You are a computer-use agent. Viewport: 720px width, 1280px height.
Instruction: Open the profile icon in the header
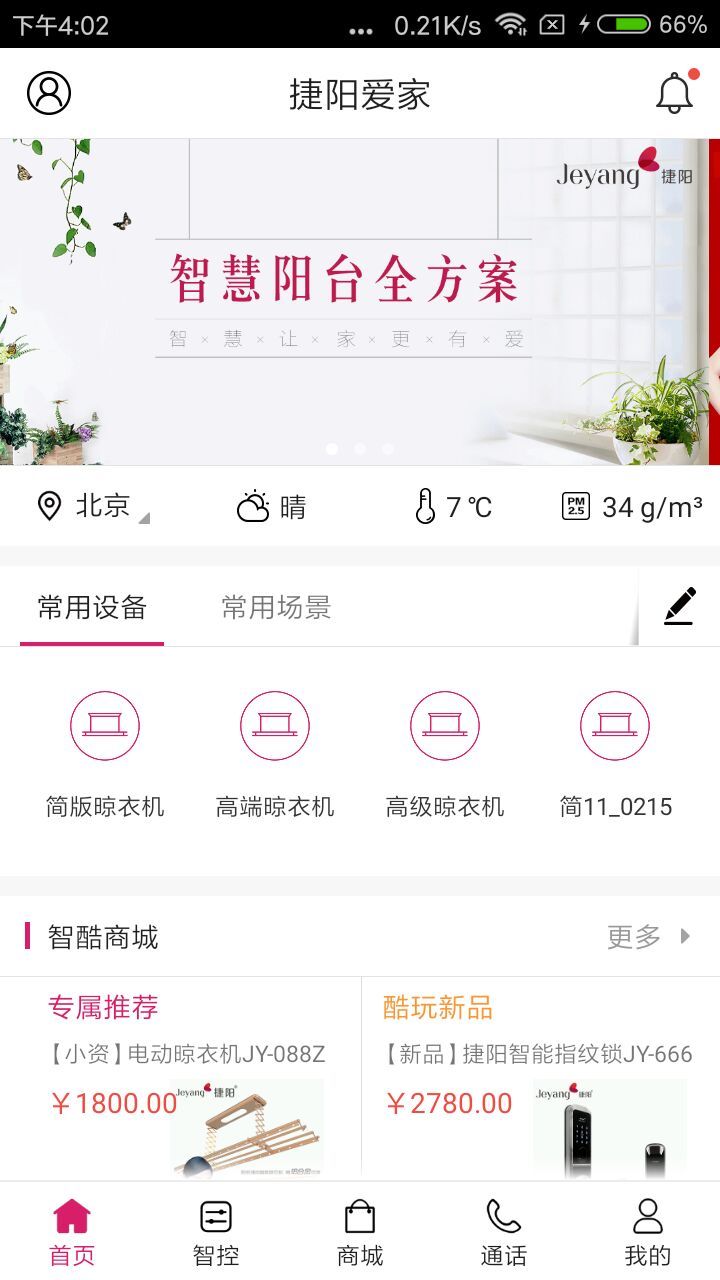48,93
